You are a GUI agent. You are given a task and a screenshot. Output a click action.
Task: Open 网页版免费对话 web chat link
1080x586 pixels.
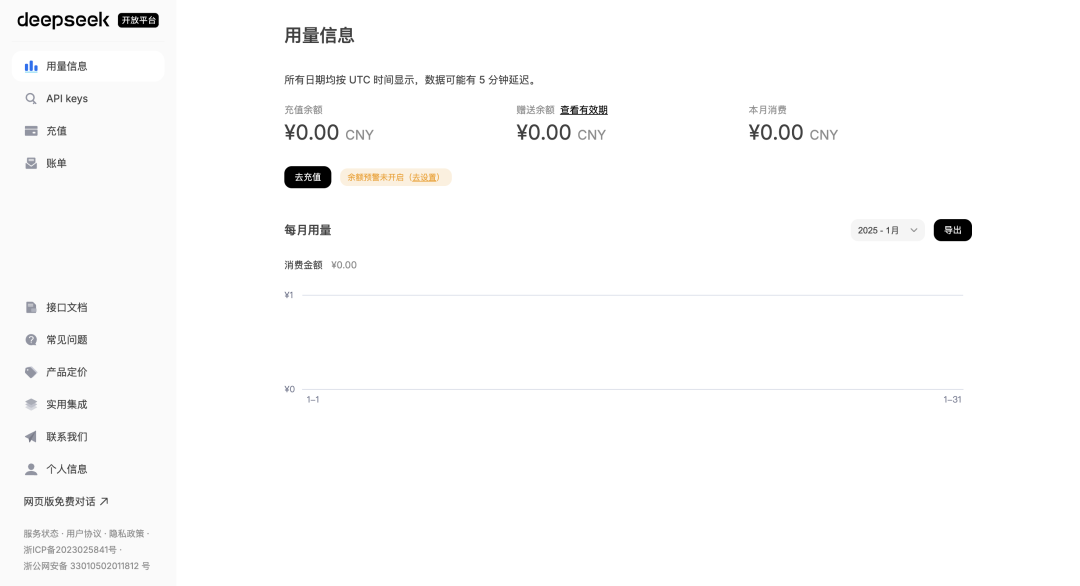click(66, 501)
